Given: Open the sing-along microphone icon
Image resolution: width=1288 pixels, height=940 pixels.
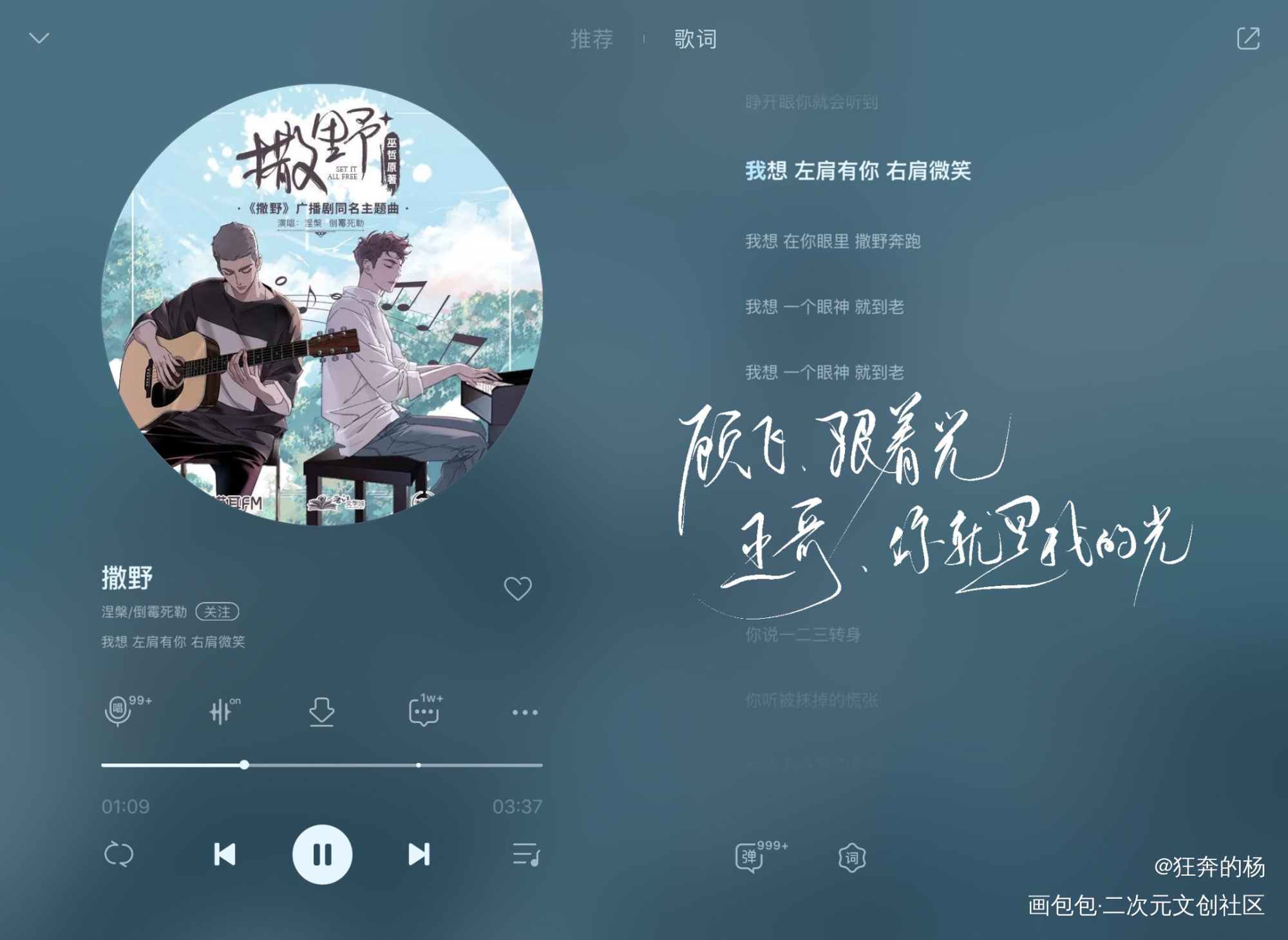Looking at the screenshot, I should (119, 711).
